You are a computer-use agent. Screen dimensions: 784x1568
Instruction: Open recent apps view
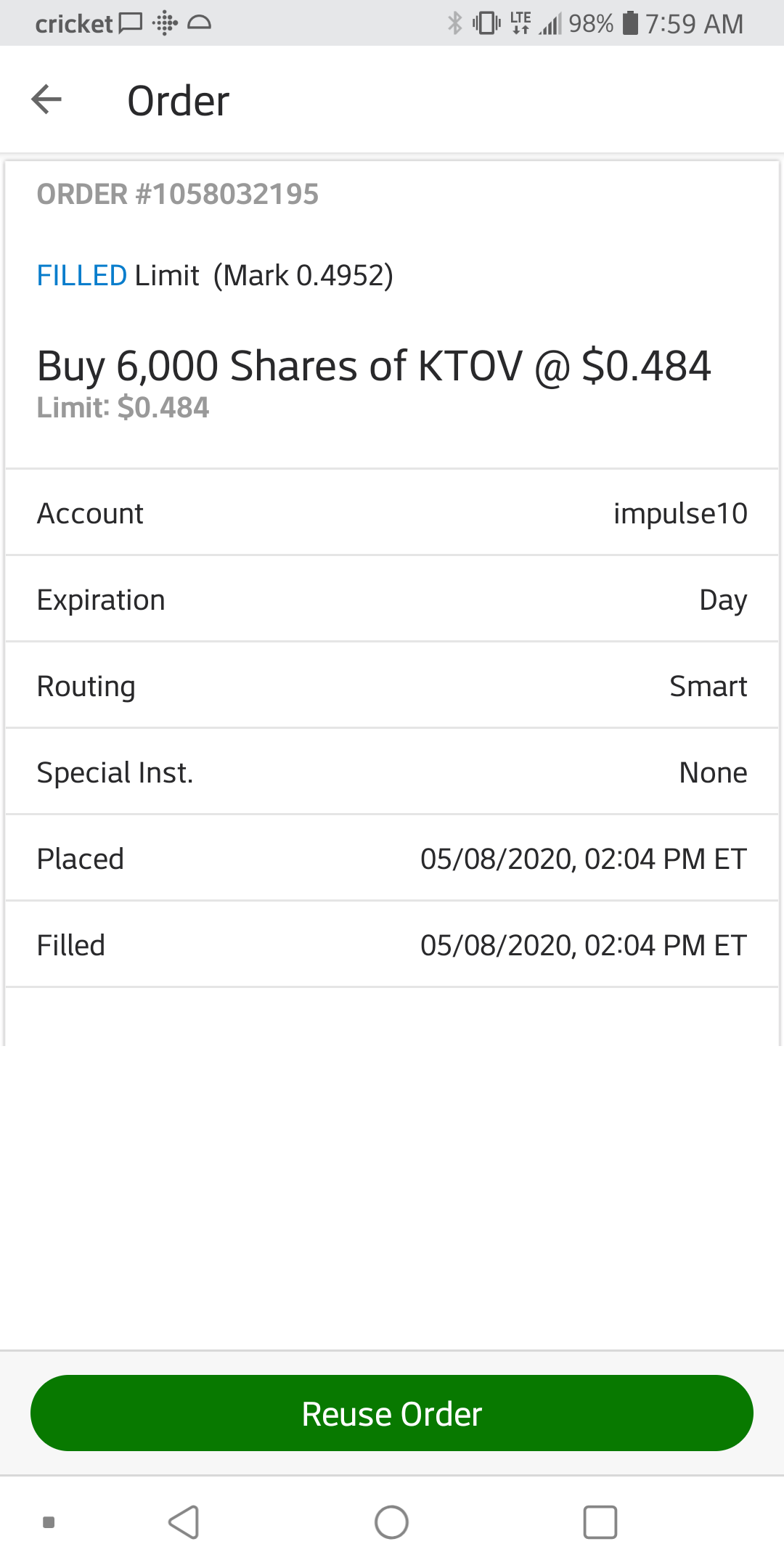(600, 1522)
